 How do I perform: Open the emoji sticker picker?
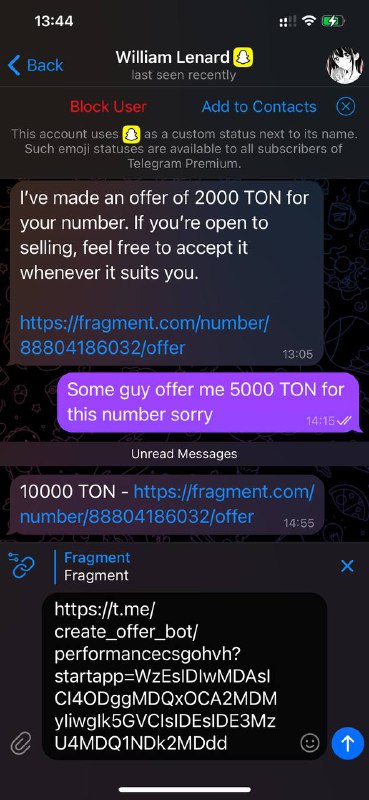310,743
